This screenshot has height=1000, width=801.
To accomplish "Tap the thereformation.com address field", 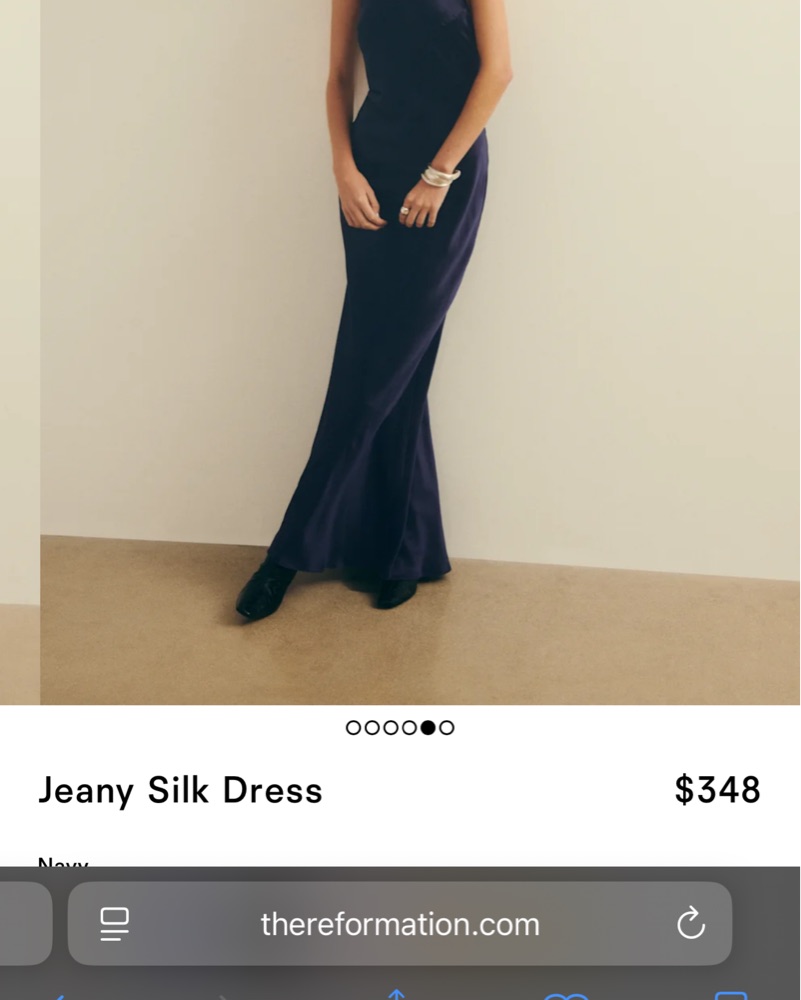I will pyautogui.click(x=400, y=924).
